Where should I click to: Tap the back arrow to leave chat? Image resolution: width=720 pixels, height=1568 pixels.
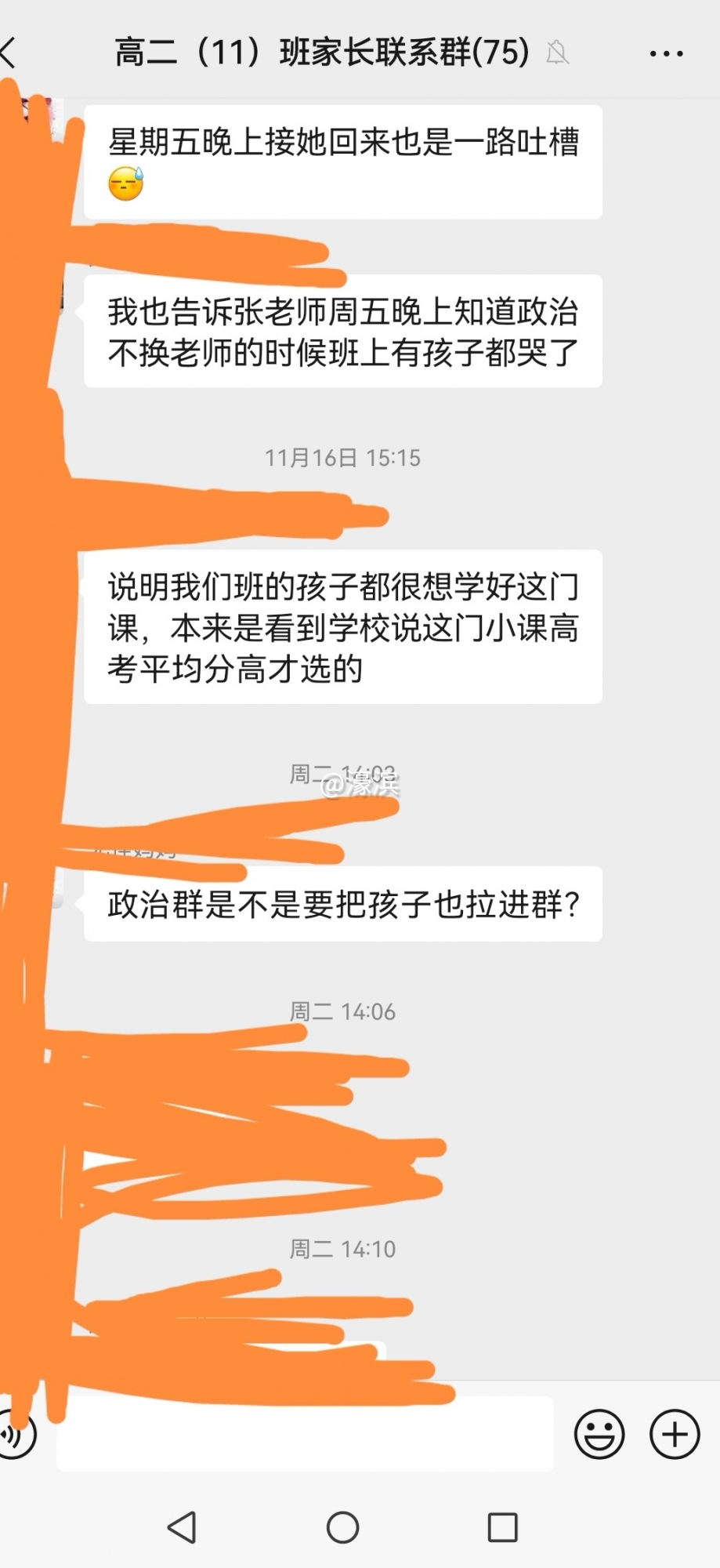8,52
